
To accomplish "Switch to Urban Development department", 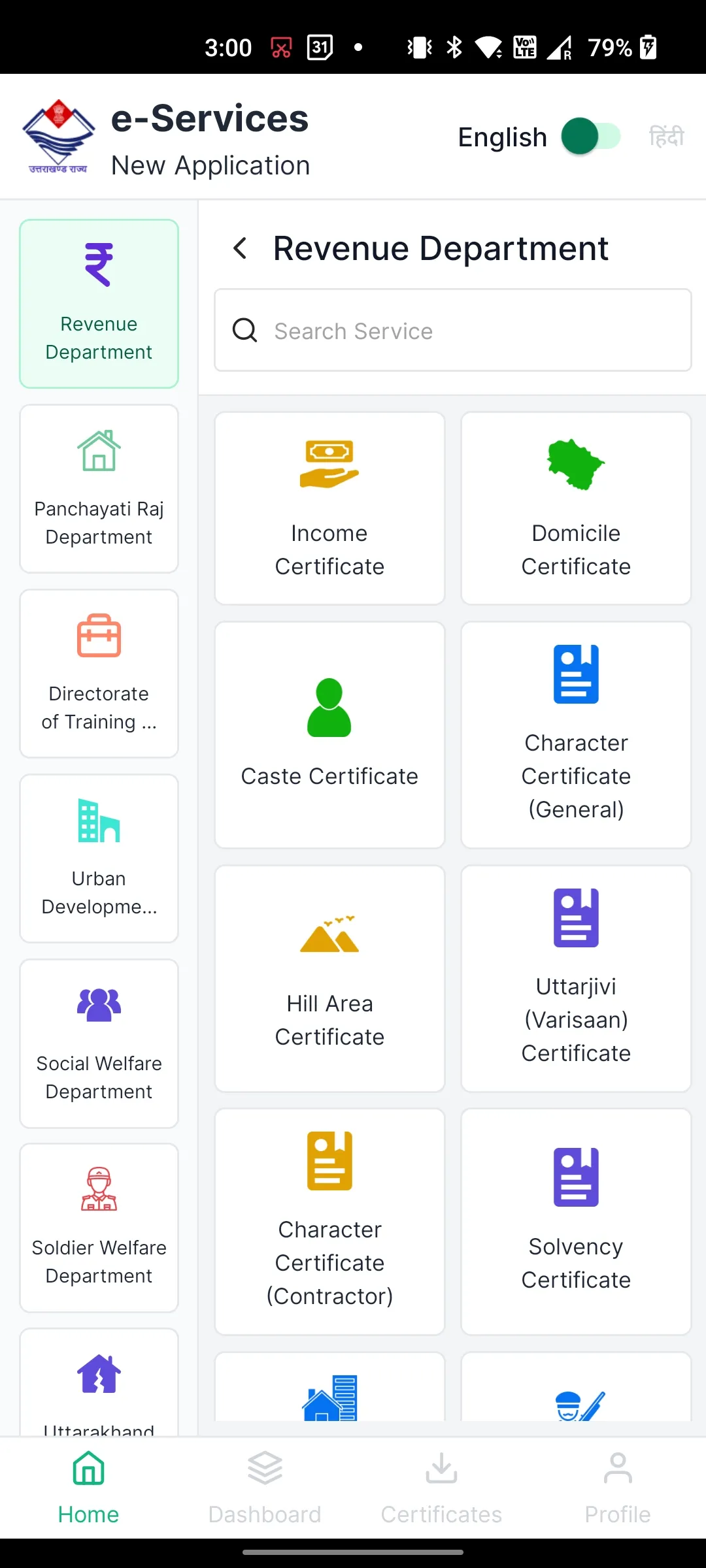I will (x=99, y=858).
